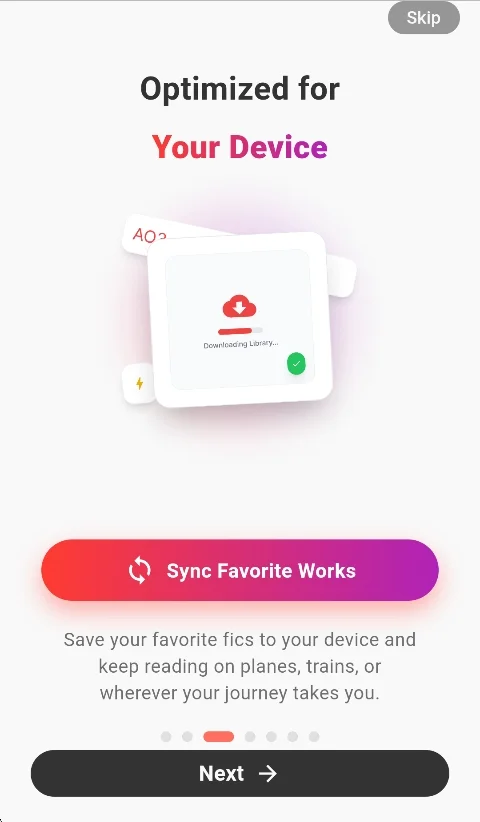Tap Sync Favorite Works button

pos(240,570)
